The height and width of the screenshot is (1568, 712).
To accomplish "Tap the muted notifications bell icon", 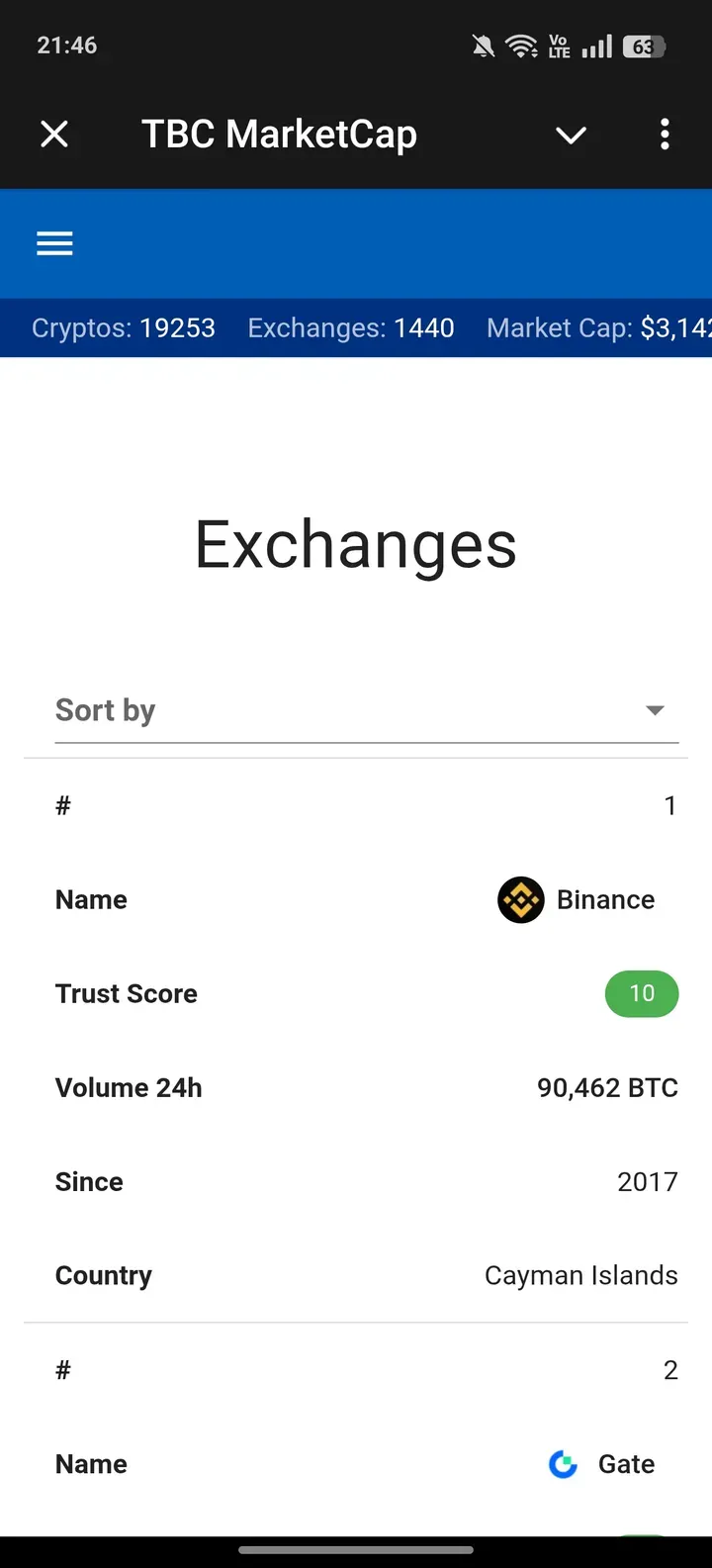I will 483,45.
